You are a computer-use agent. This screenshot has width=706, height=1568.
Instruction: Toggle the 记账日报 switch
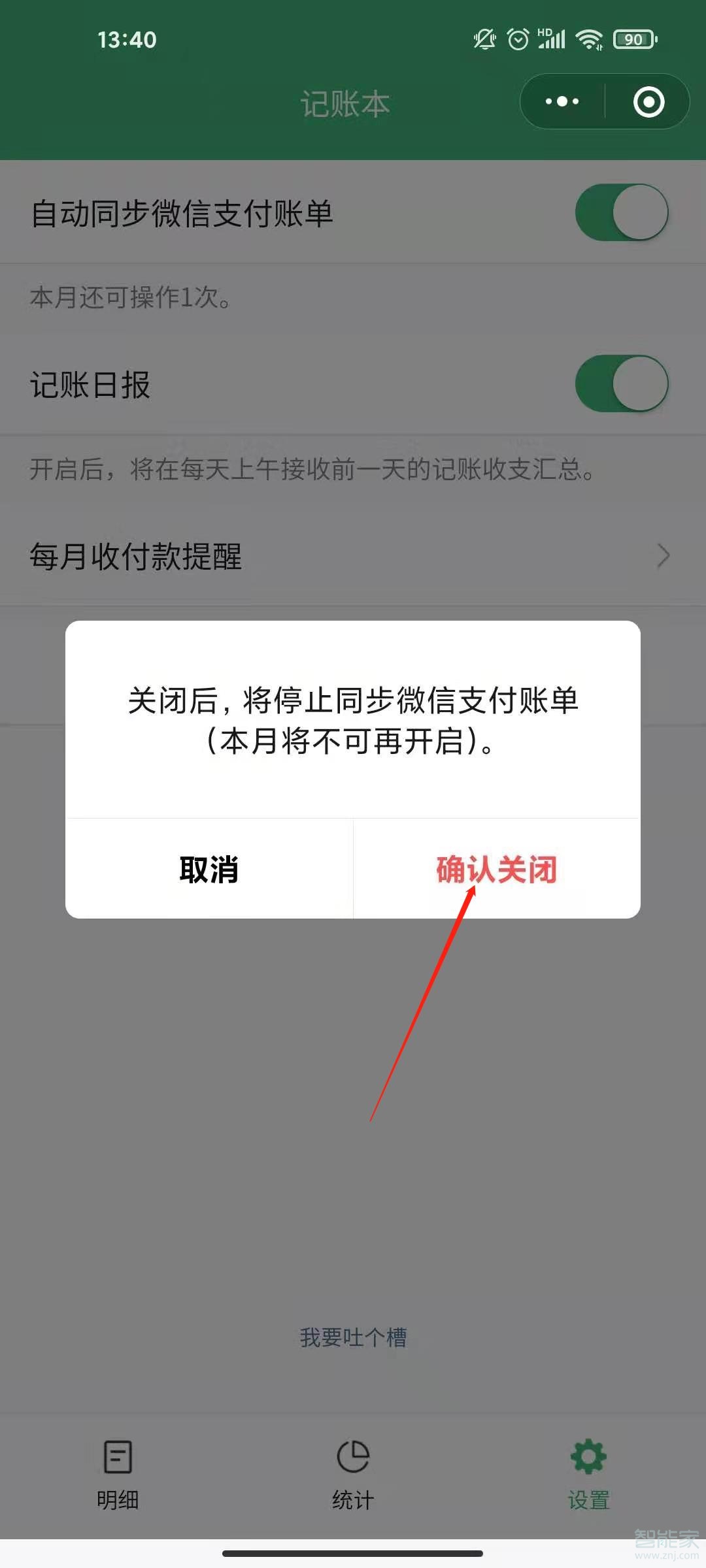(621, 384)
